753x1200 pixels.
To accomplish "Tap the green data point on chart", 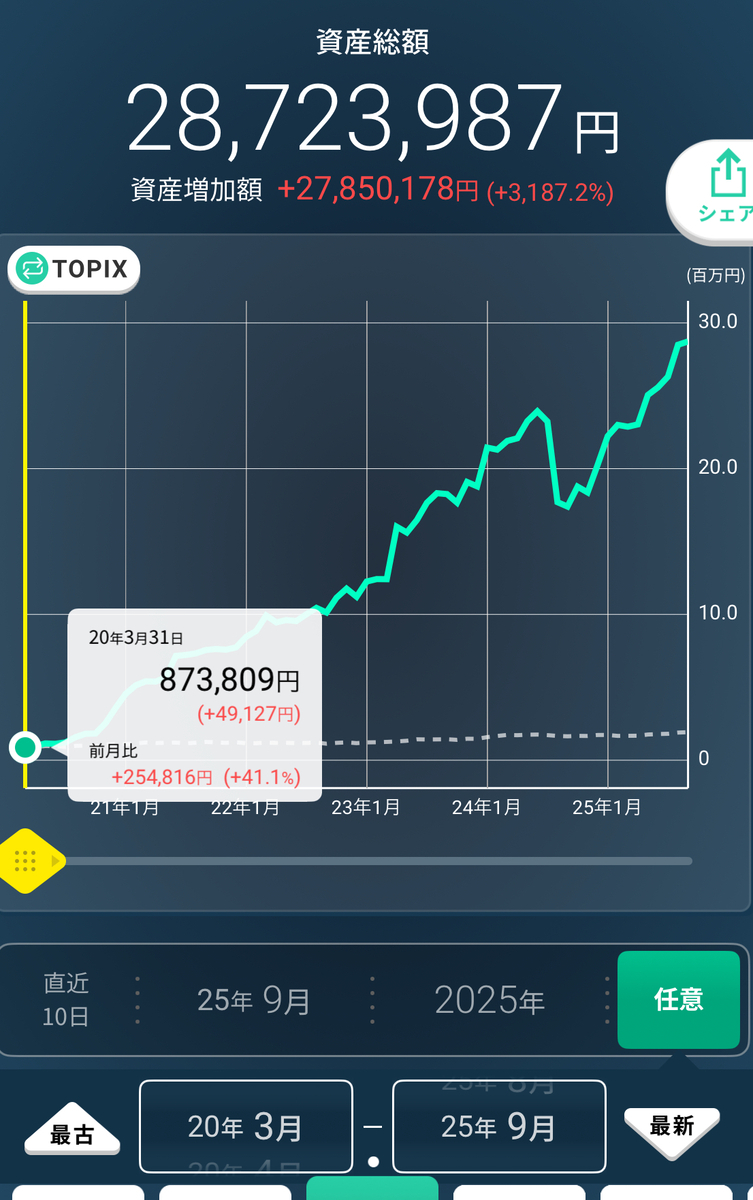I will (25, 747).
